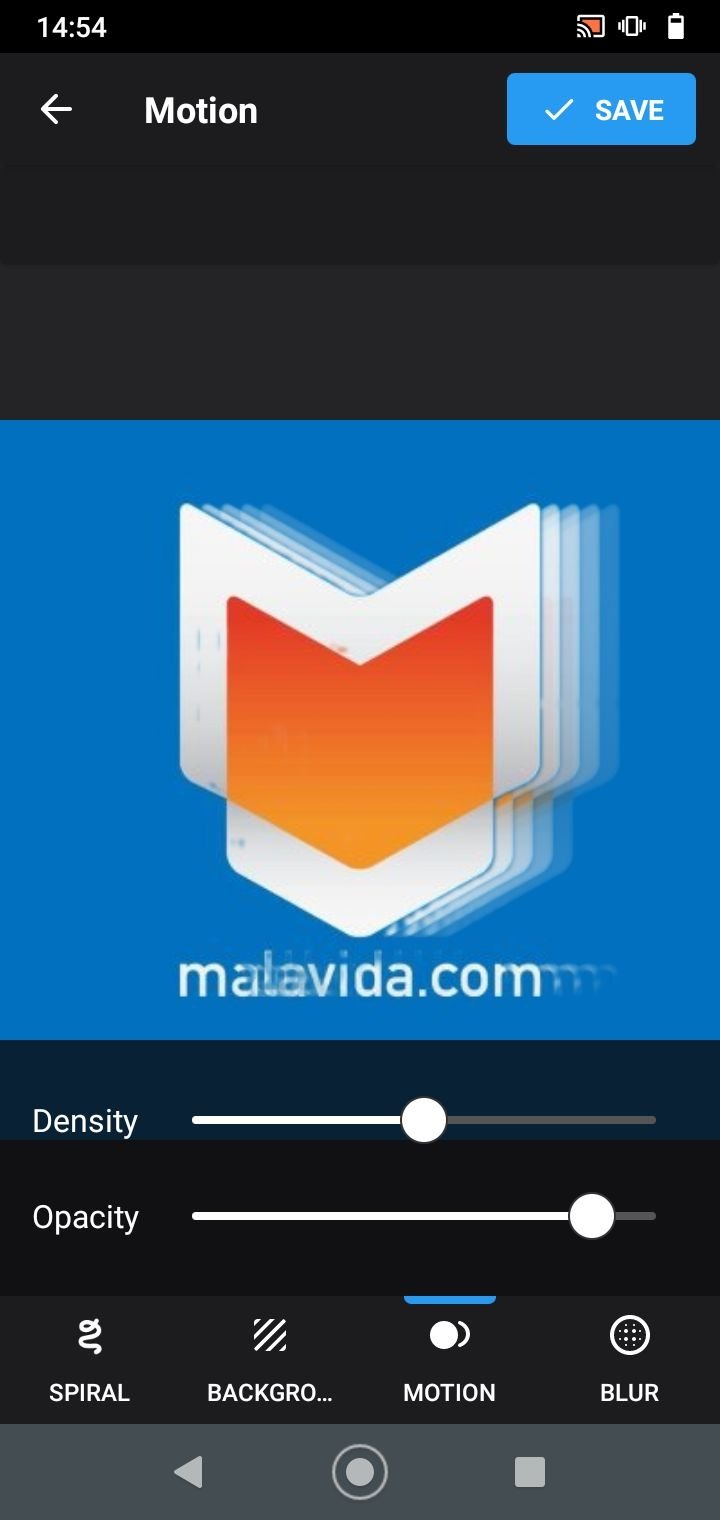Save the edited motion image

[x=601, y=109]
